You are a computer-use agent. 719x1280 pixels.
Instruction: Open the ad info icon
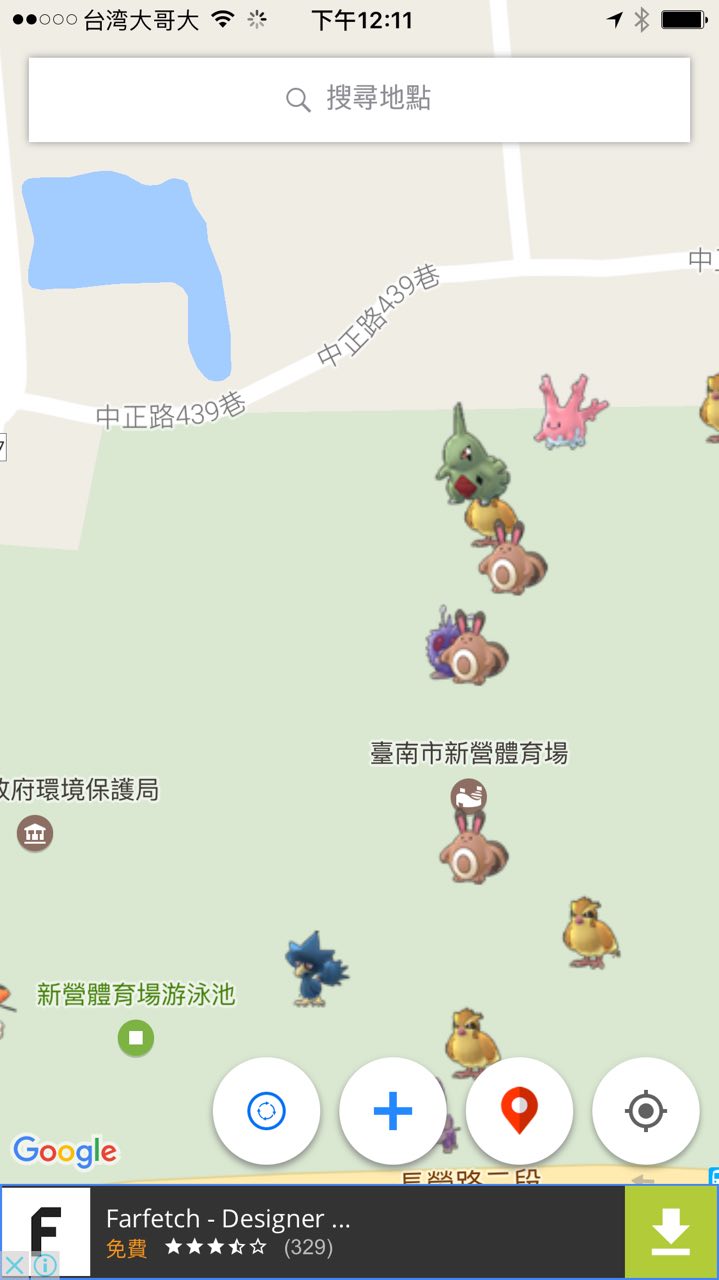(x=44, y=1266)
